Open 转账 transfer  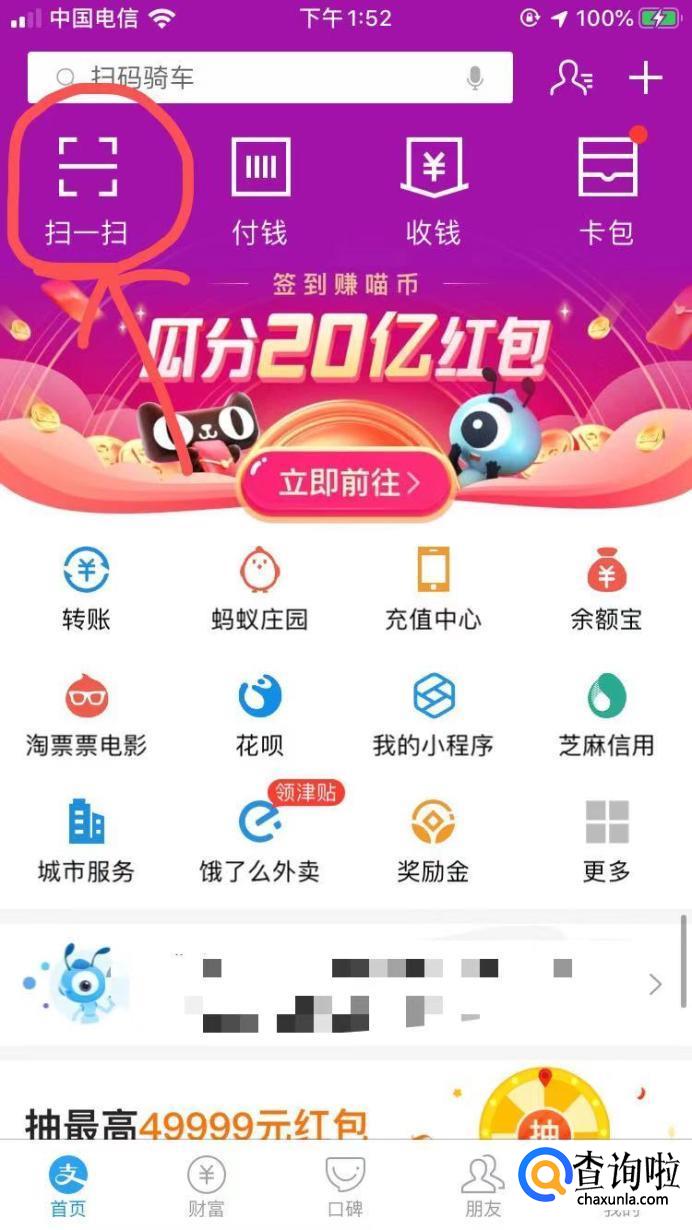point(87,590)
